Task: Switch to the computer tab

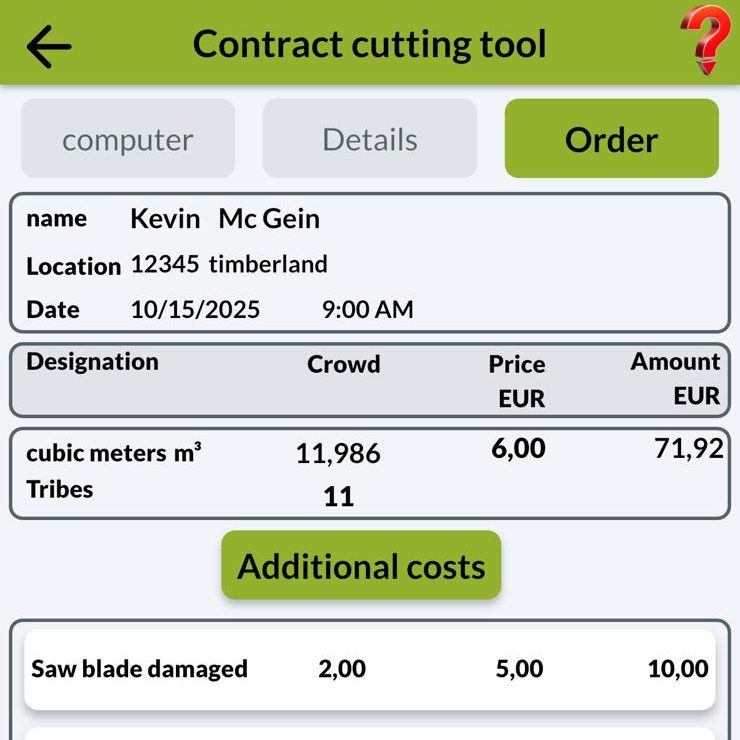Action: 128,139
